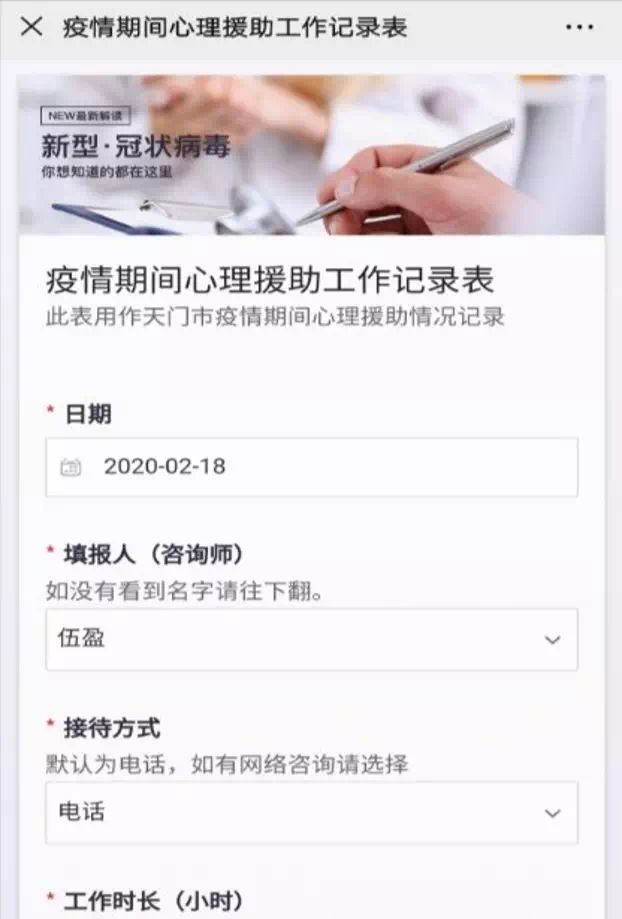Expand the 接待方式 dropdown
The height and width of the screenshot is (919, 622).
tap(311, 812)
